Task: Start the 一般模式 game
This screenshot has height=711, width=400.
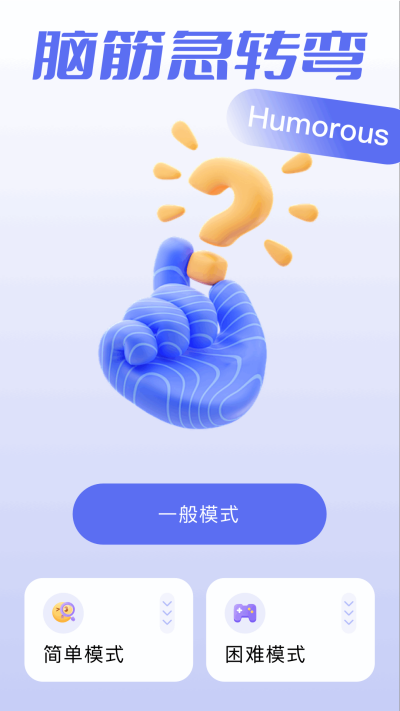Action: point(200,514)
